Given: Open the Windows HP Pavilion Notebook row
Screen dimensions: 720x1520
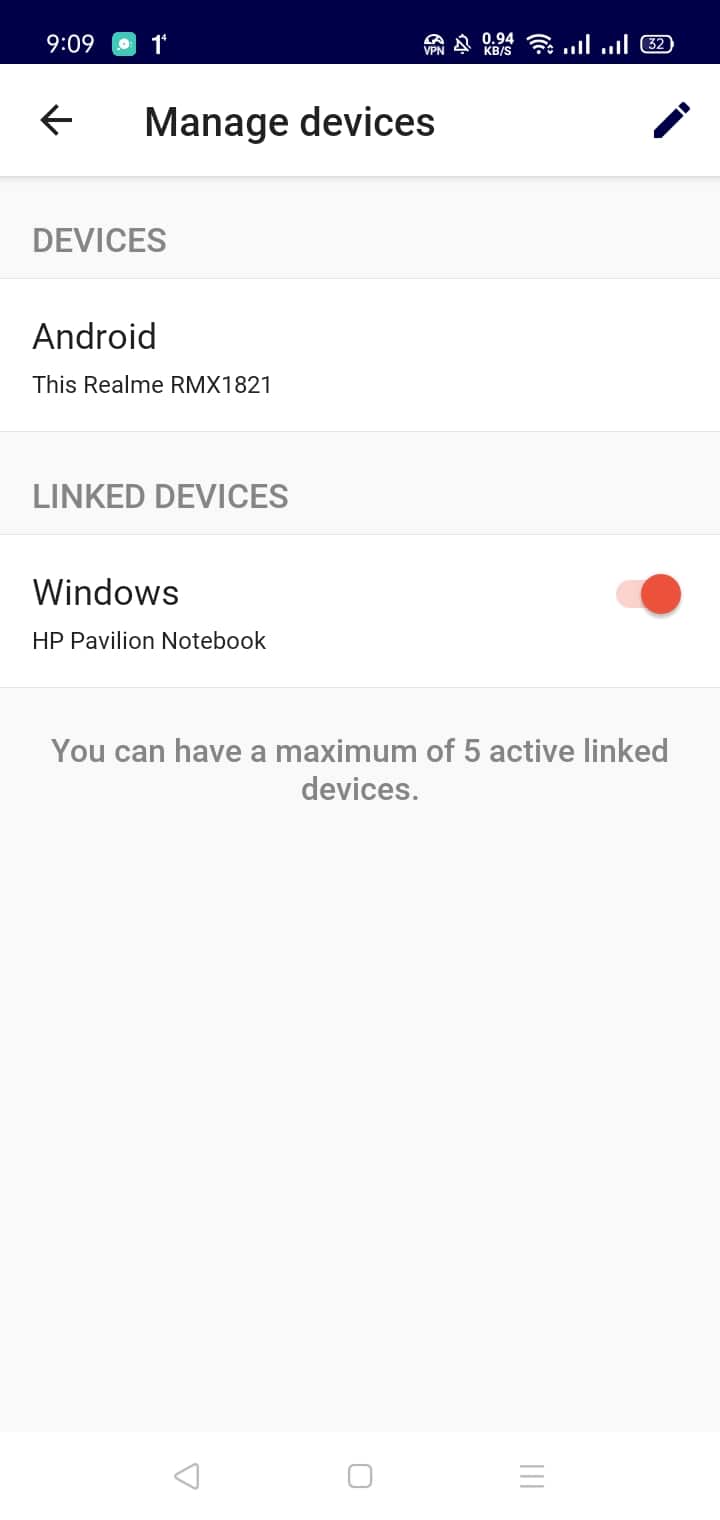Looking at the screenshot, I should pos(360,611).
